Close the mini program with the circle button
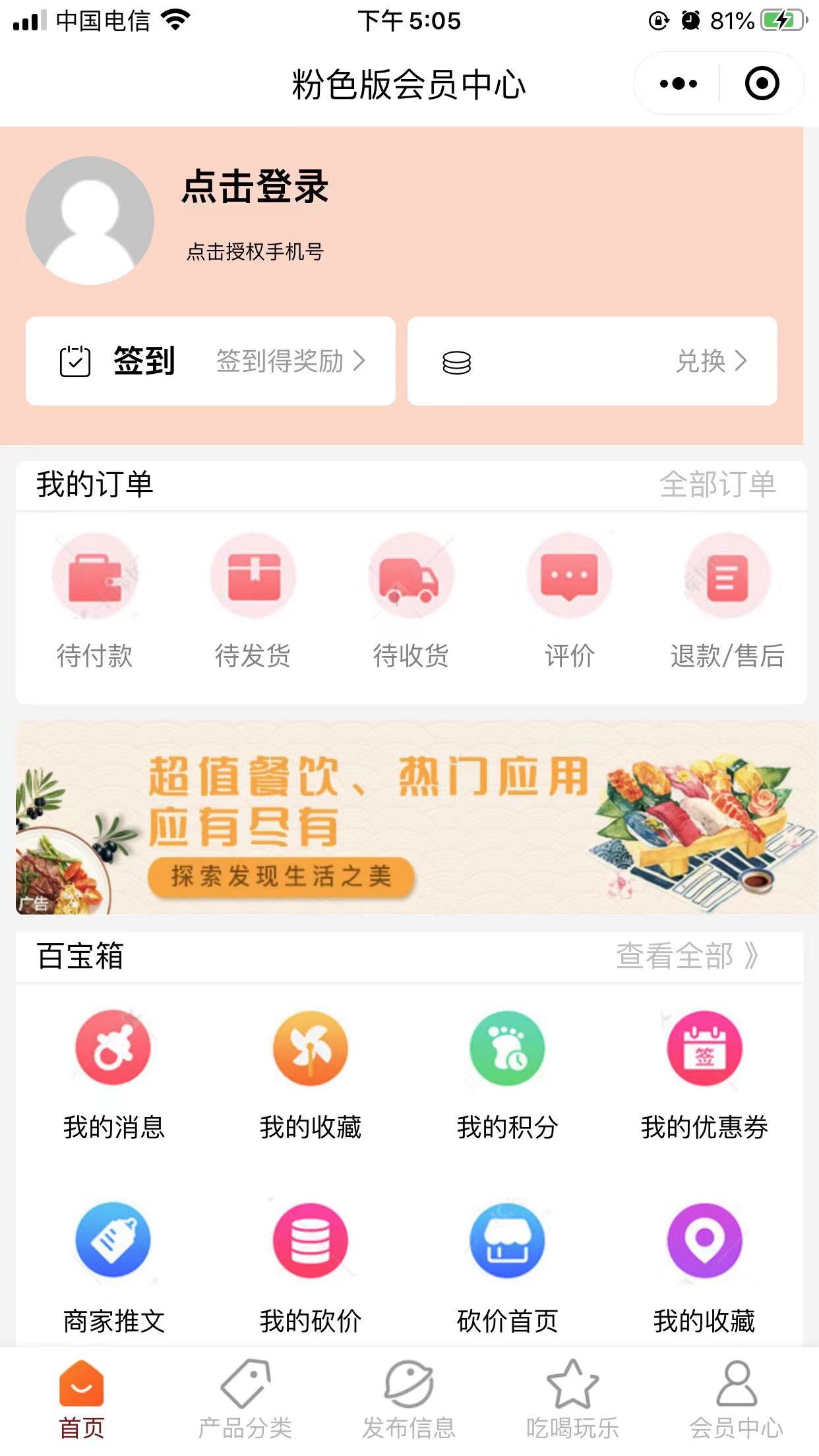This screenshot has width=819, height=1456. click(762, 84)
